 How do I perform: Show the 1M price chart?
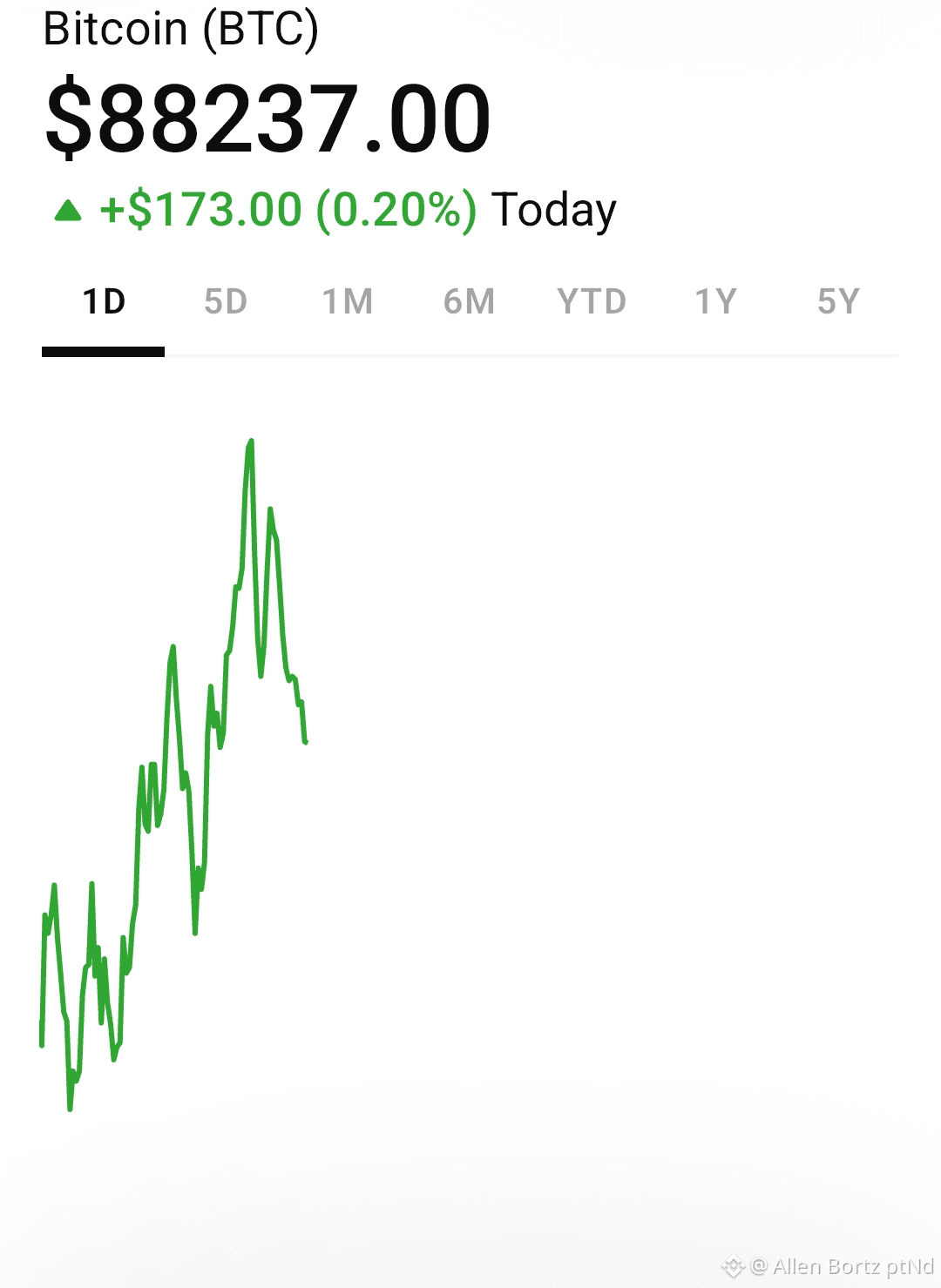pyautogui.click(x=348, y=302)
